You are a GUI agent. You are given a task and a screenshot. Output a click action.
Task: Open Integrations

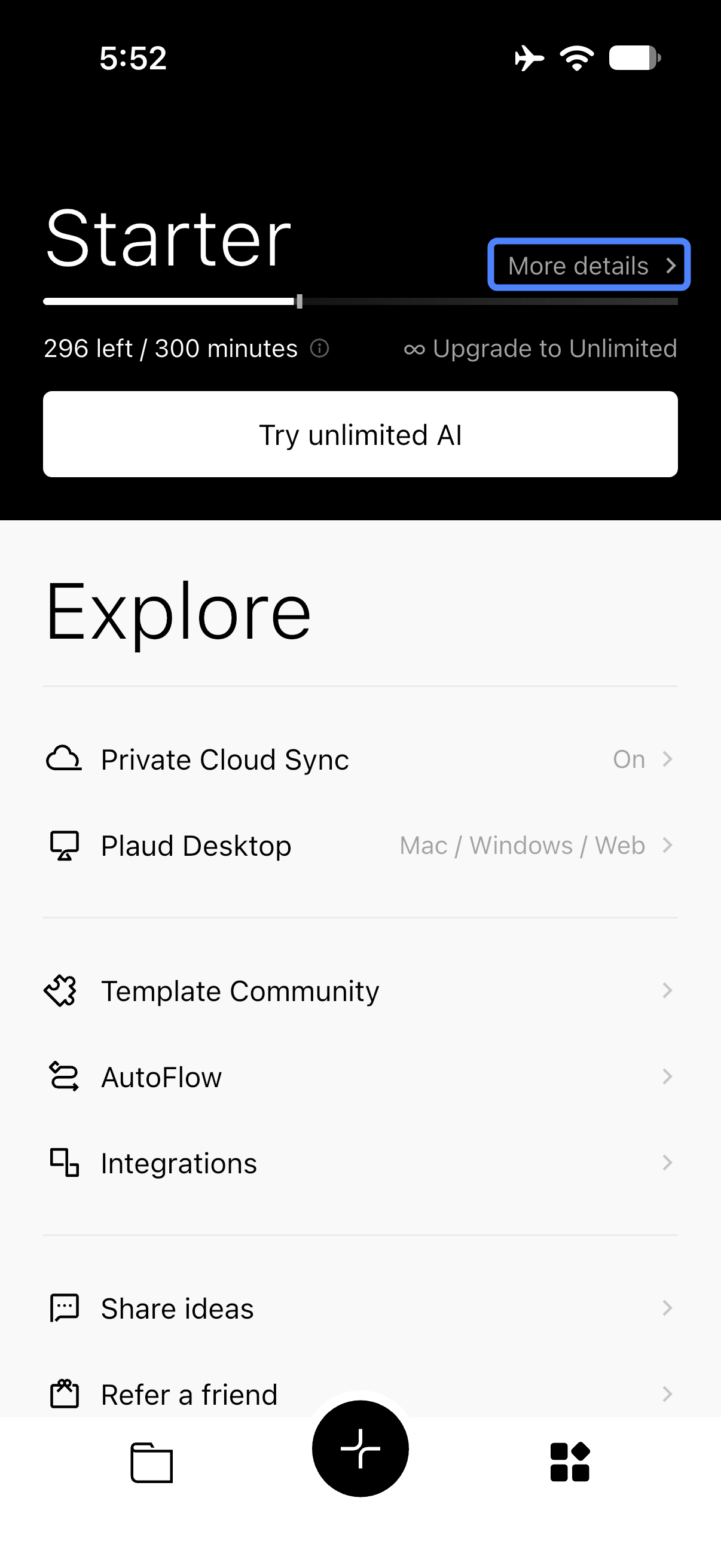pos(360,1163)
